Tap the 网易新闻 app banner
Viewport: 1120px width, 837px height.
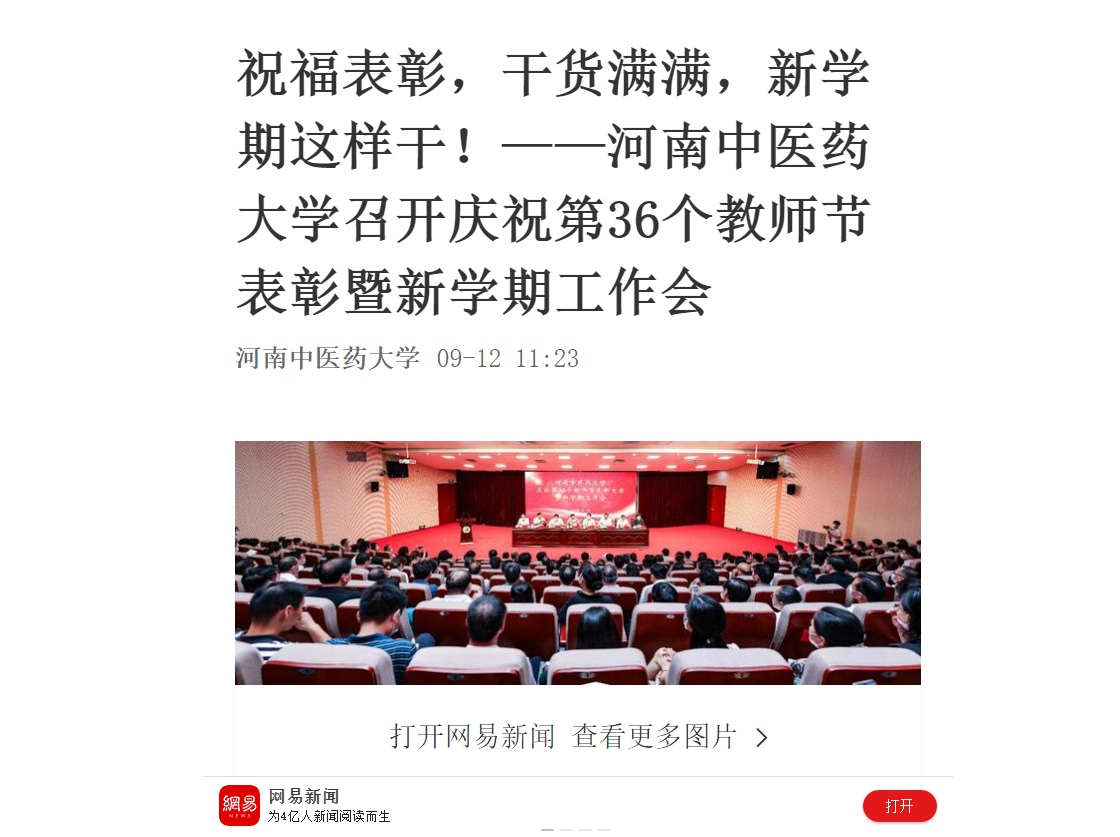[330, 805]
